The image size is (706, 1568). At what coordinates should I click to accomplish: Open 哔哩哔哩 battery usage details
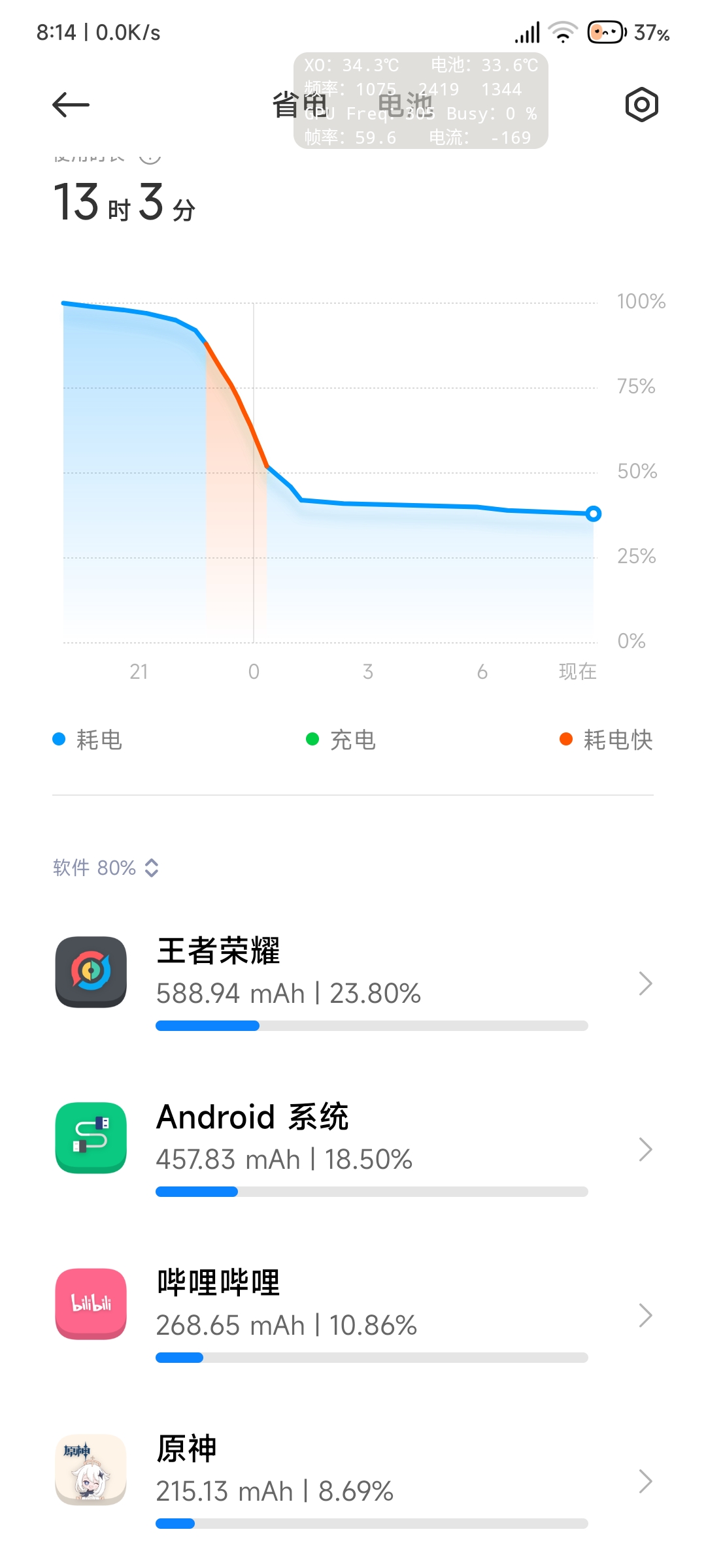click(353, 1315)
